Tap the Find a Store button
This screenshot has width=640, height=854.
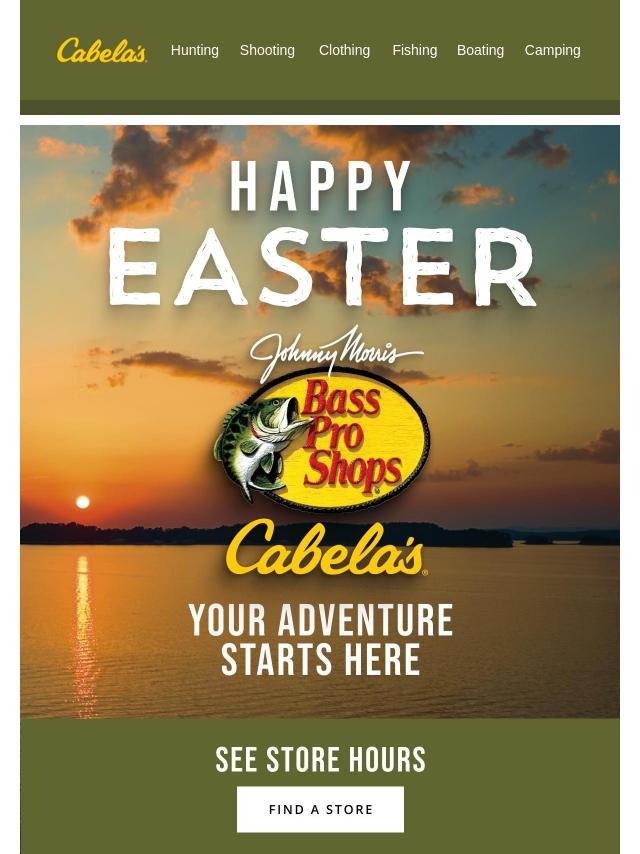coord(320,809)
